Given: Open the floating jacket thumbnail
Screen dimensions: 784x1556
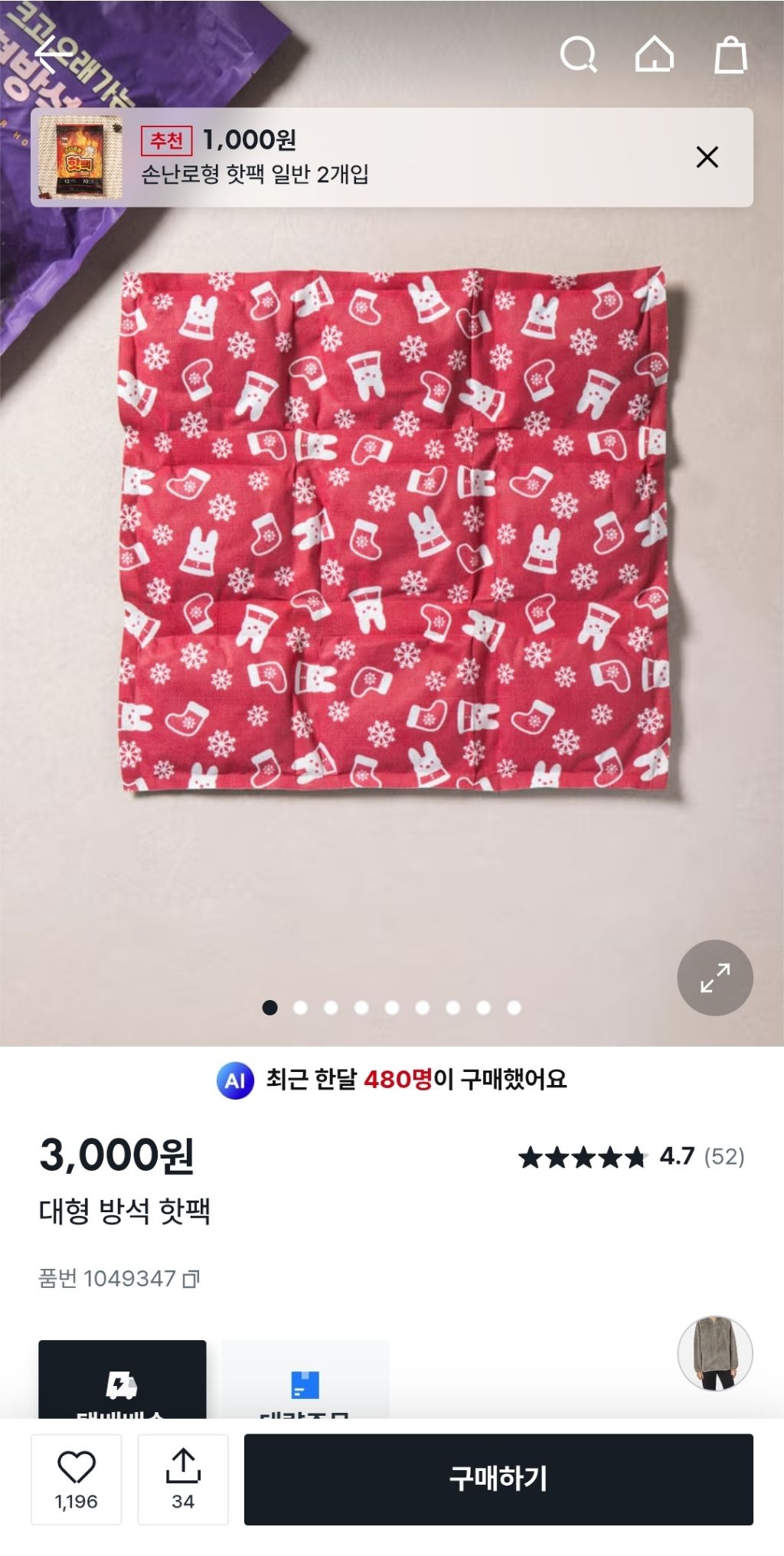Looking at the screenshot, I should point(715,1353).
